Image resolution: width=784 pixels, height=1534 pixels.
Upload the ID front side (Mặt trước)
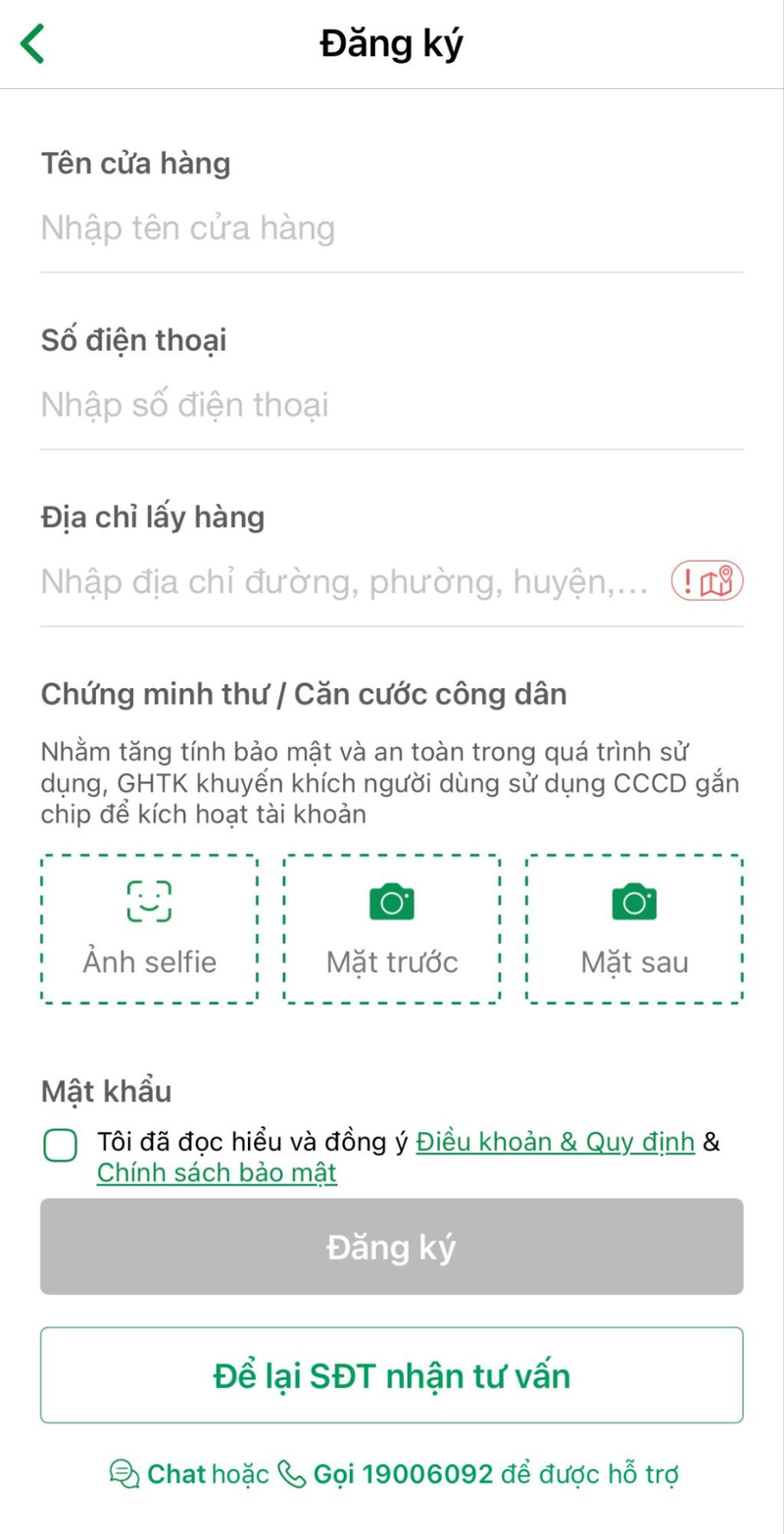click(x=392, y=928)
